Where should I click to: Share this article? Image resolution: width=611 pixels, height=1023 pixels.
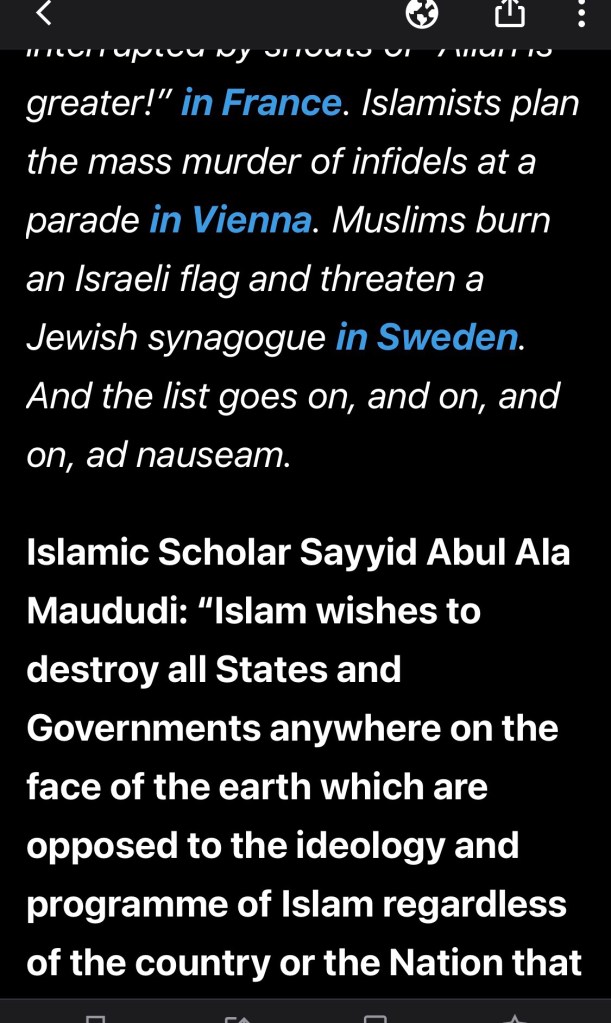coord(510,14)
